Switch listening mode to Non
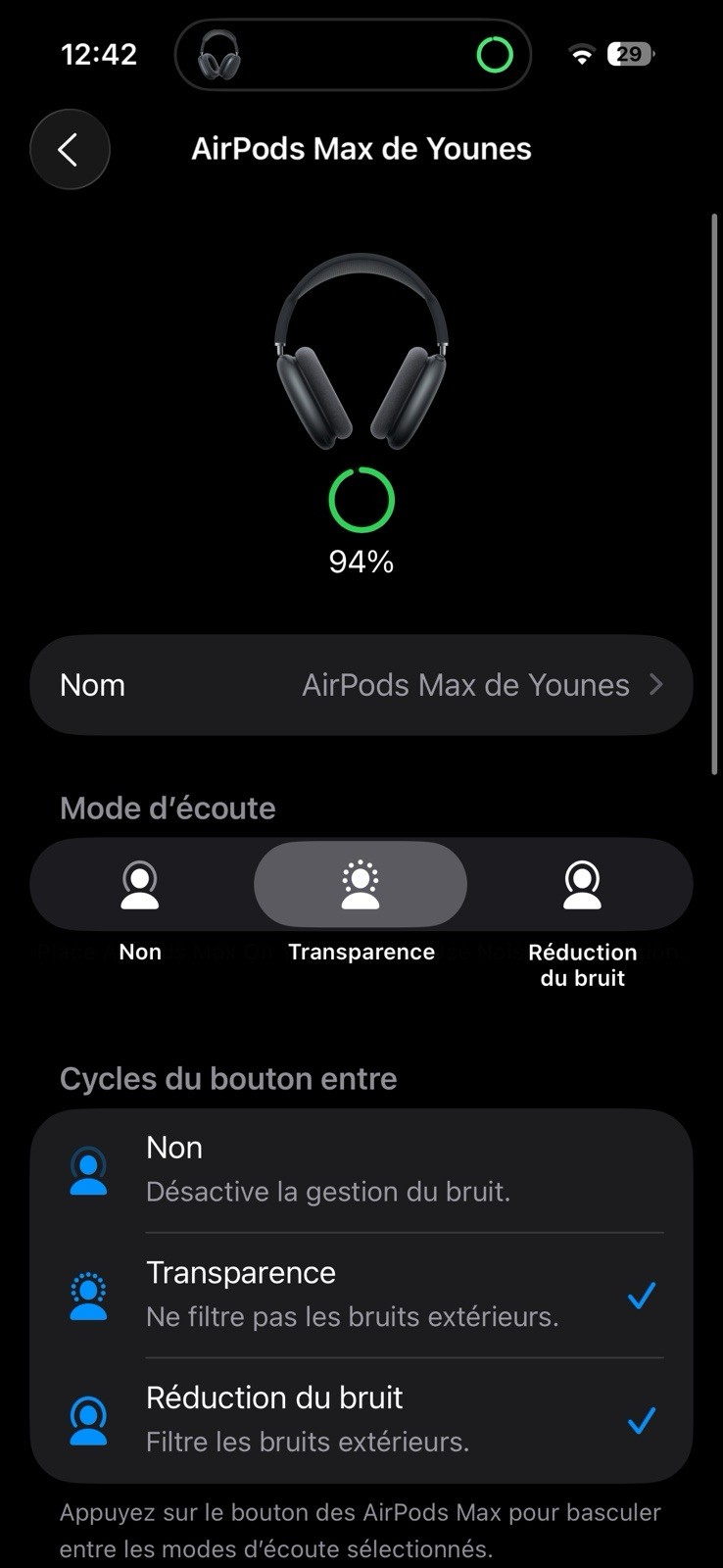Image resolution: width=723 pixels, height=1568 pixels. (140, 885)
